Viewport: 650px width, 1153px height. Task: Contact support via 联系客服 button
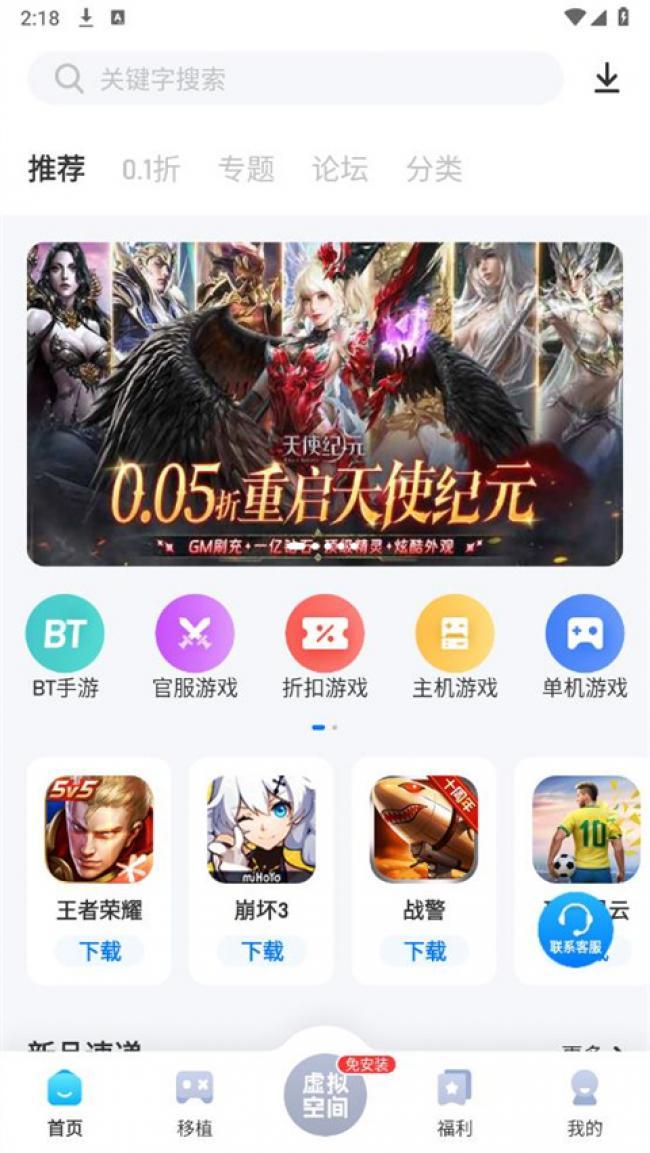pos(575,929)
